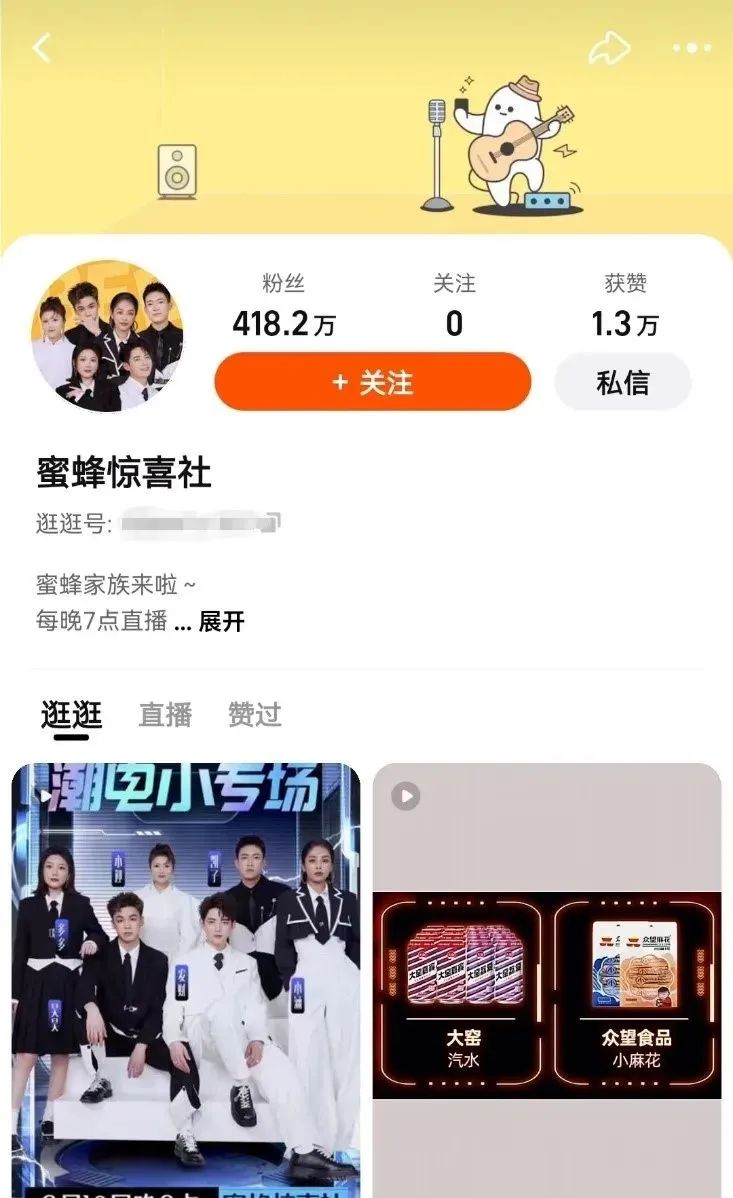The height and width of the screenshot is (1198, 733).
Task: View the profile avatar photo
Action: click(107, 336)
